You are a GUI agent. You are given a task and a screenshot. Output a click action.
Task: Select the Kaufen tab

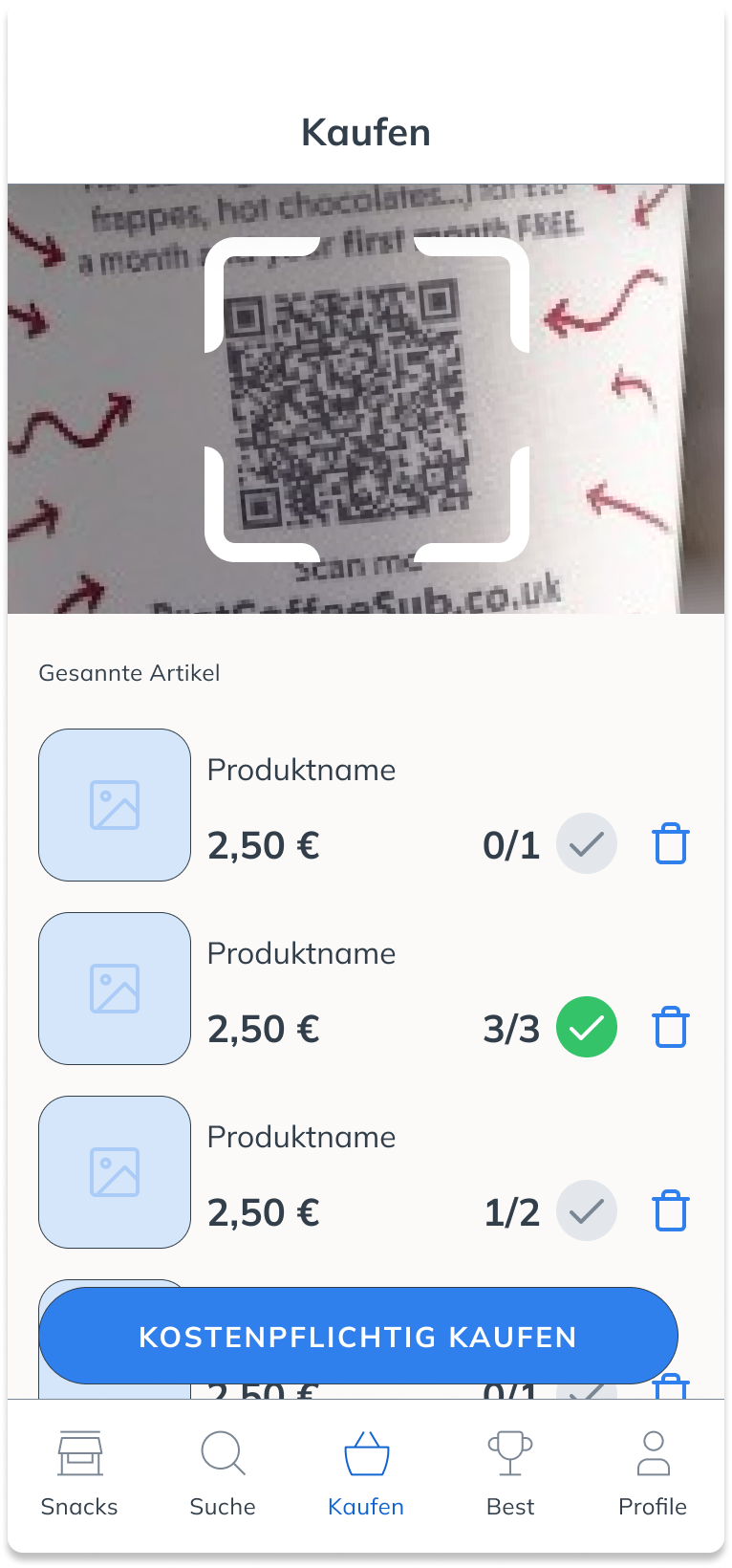366,1473
